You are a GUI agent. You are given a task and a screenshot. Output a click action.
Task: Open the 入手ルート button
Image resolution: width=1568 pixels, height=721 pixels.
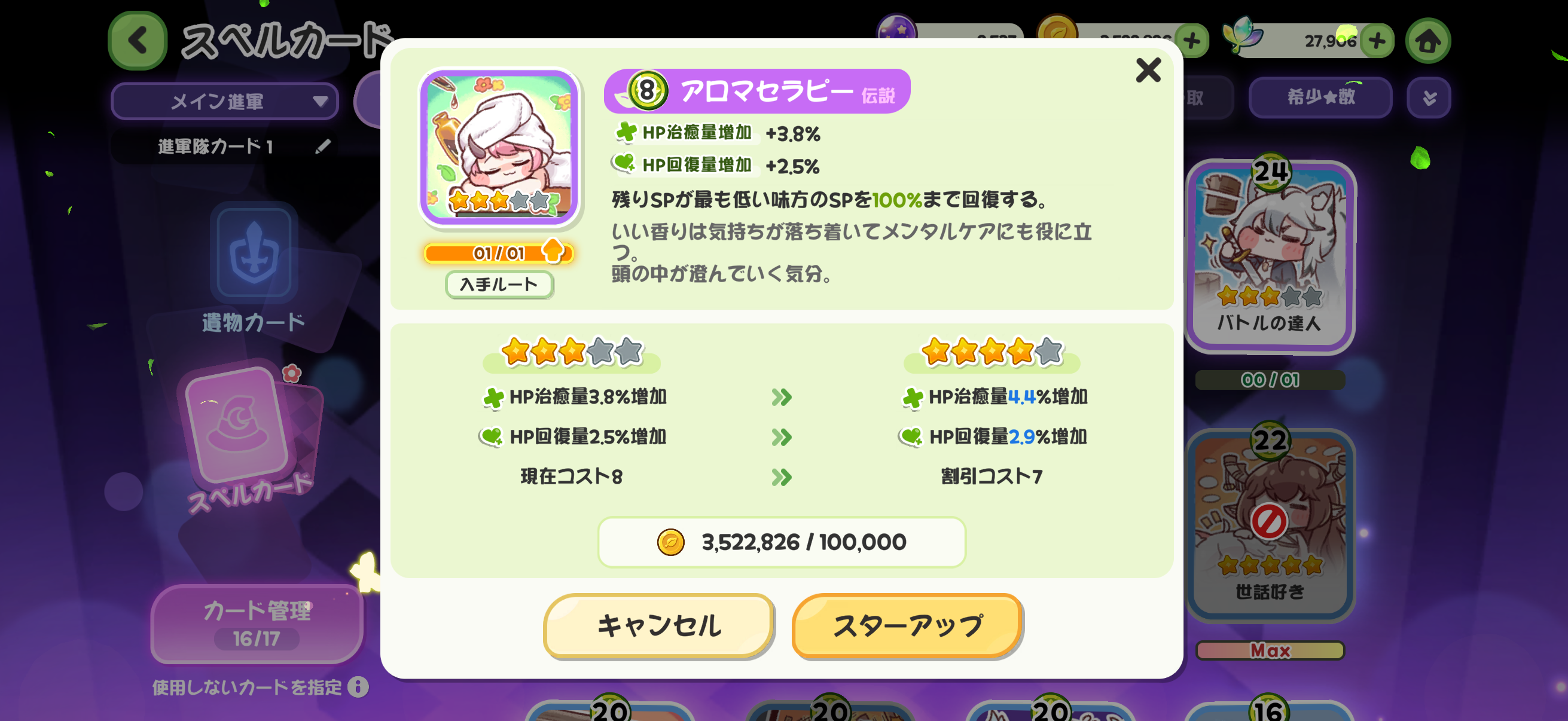click(499, 284)
